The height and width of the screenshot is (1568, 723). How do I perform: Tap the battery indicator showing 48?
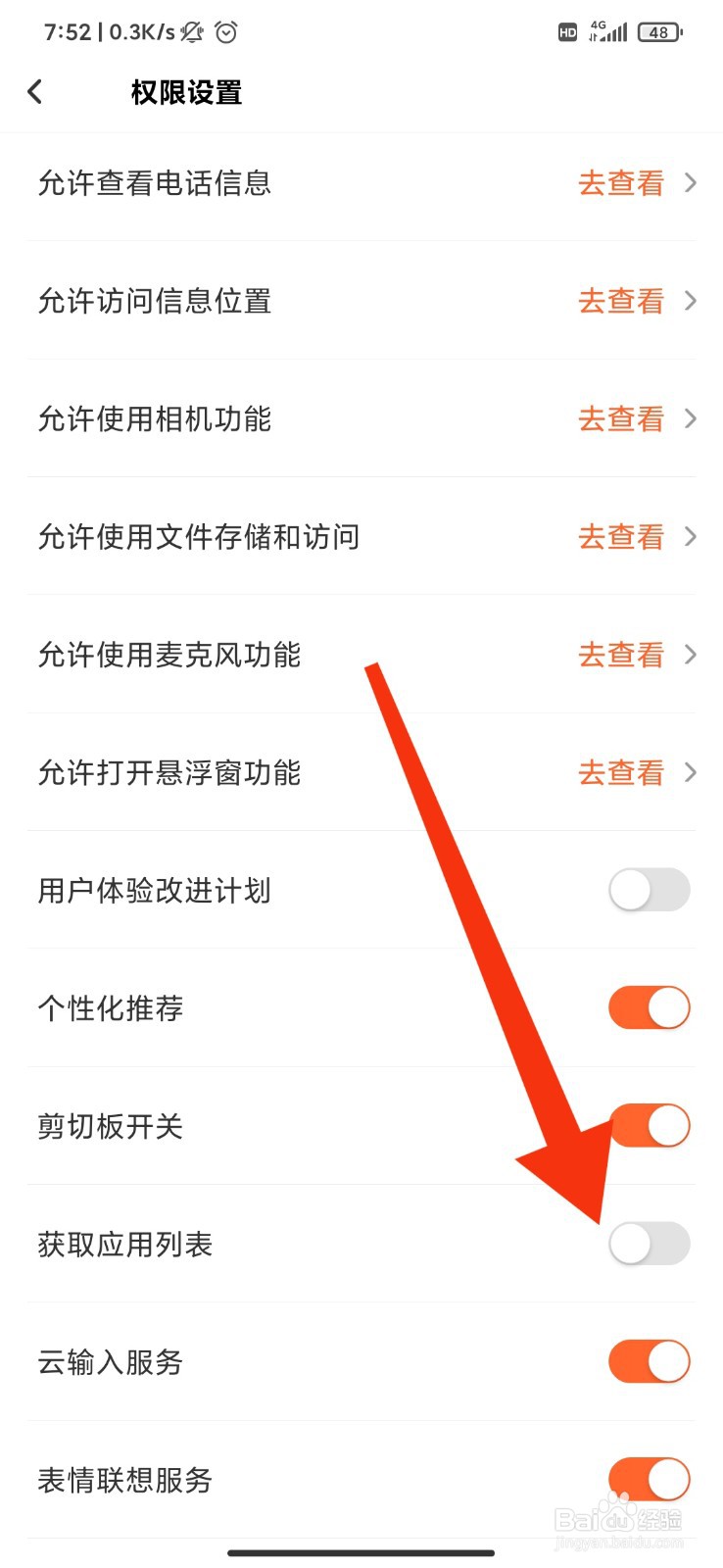(x=659, y=32)
